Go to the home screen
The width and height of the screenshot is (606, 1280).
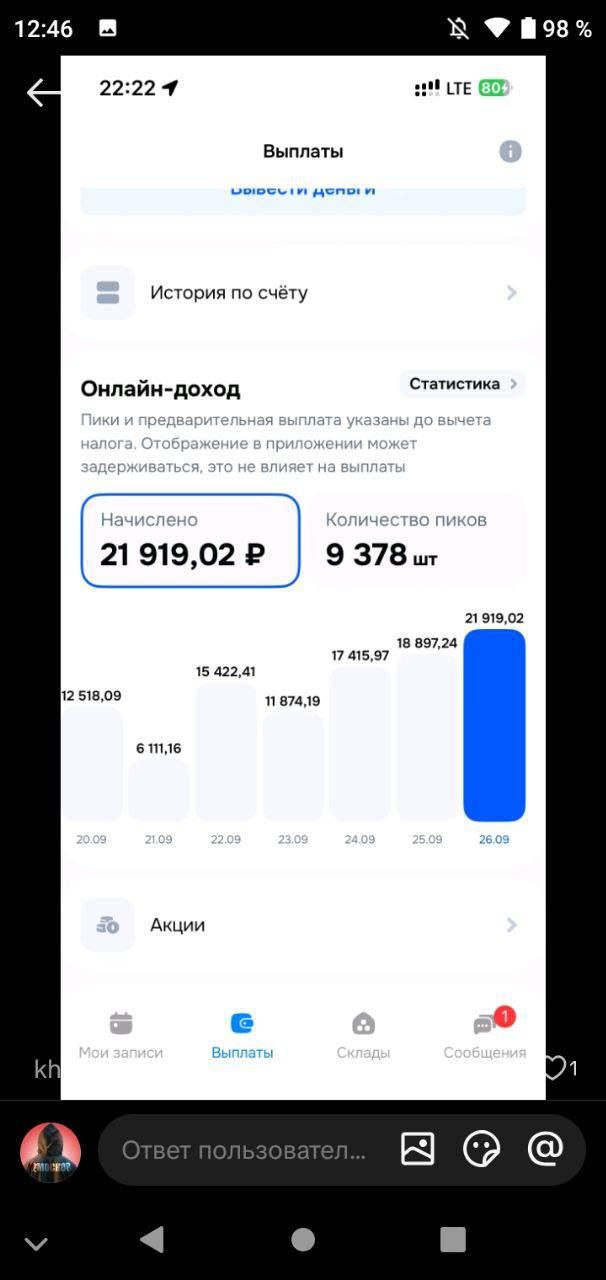point(303,1240)
